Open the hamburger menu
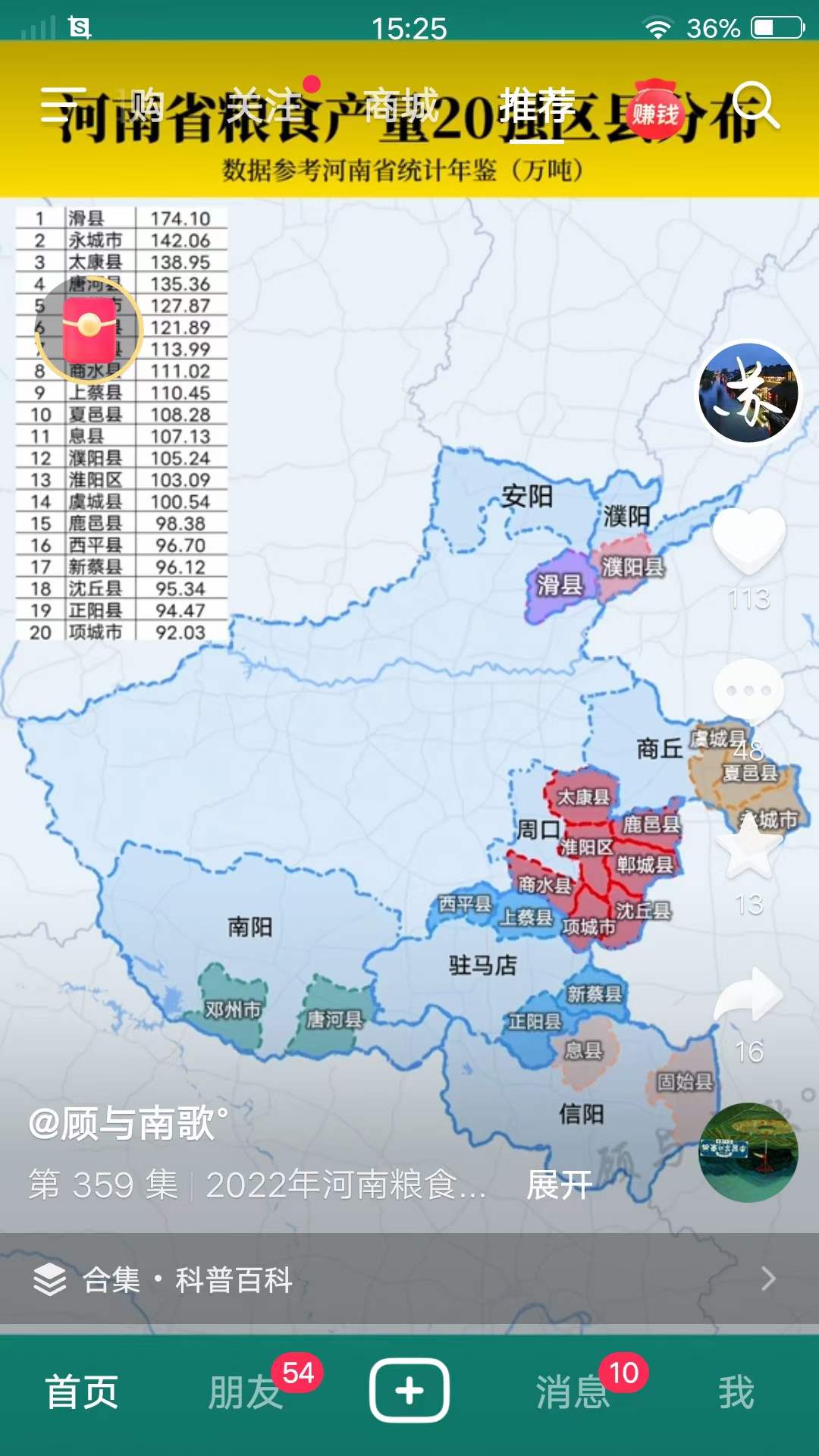The image size is (819, 1456). click(x=62, y=105)
